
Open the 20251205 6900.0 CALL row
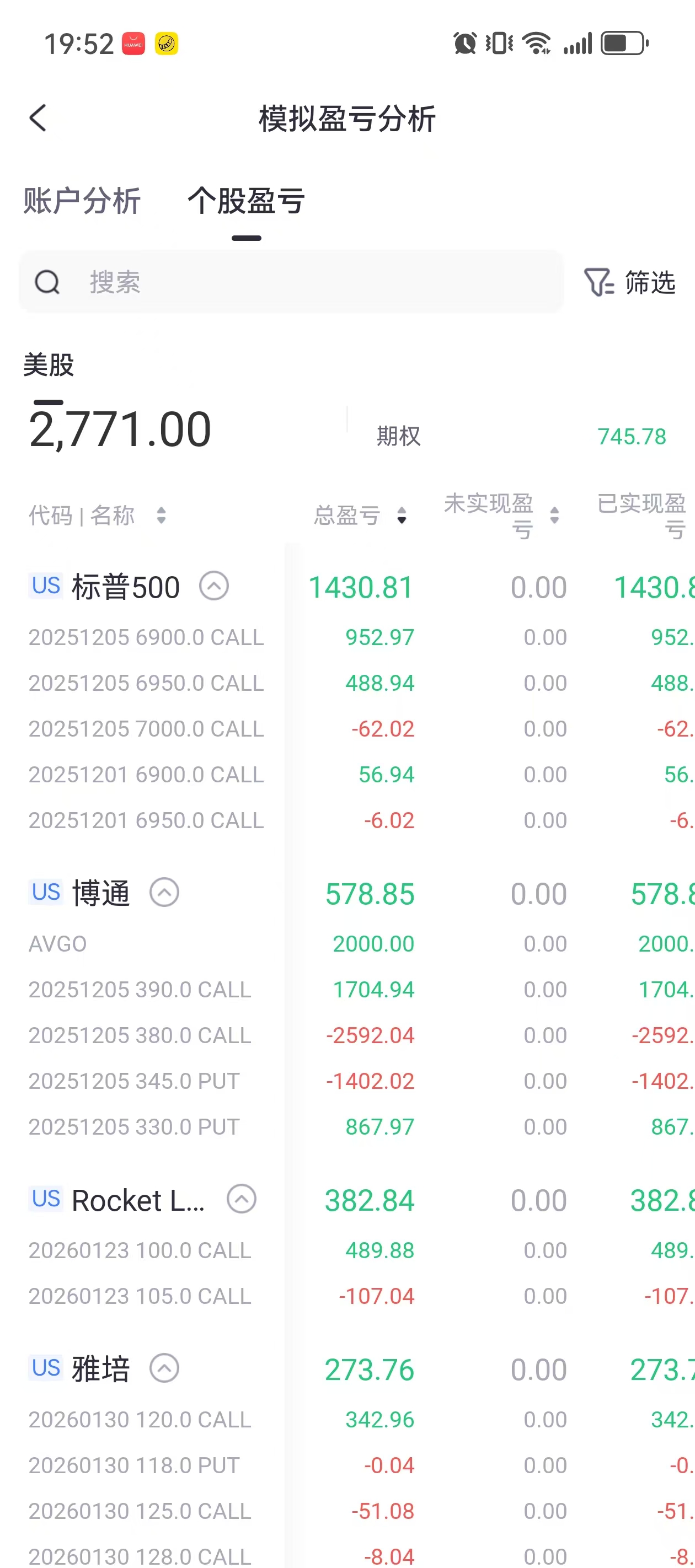click(x=146, y=637)
